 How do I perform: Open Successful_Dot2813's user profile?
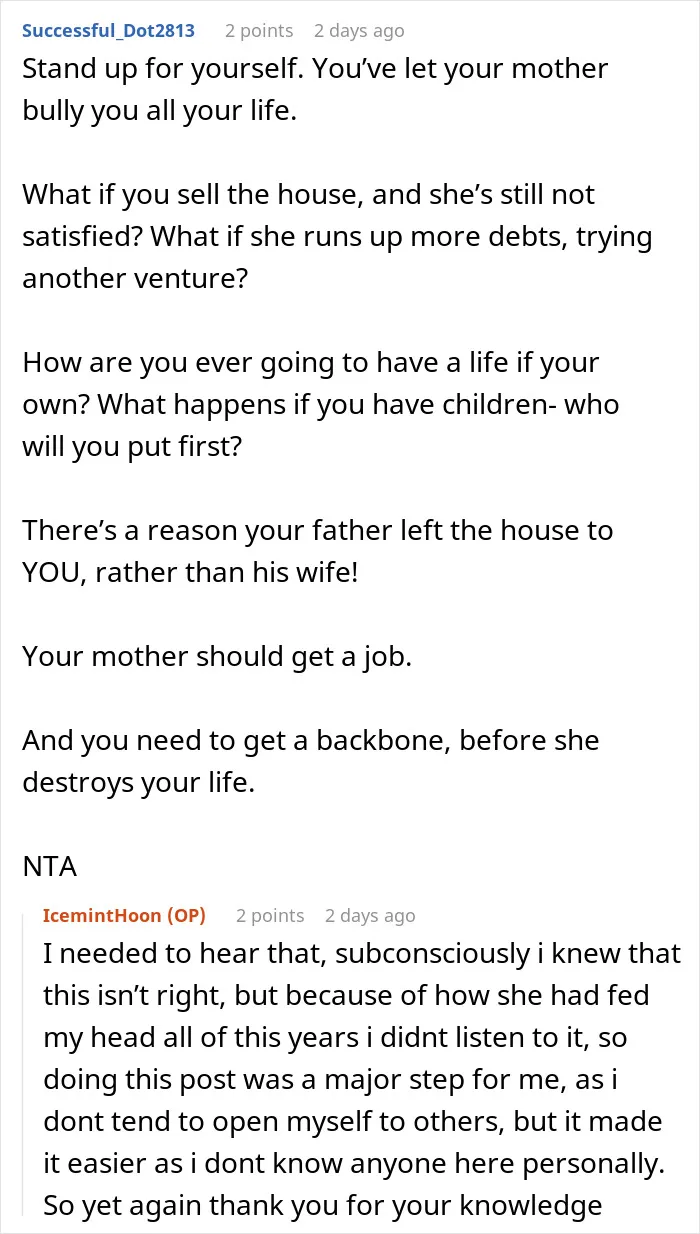click(x=108, y=31)
